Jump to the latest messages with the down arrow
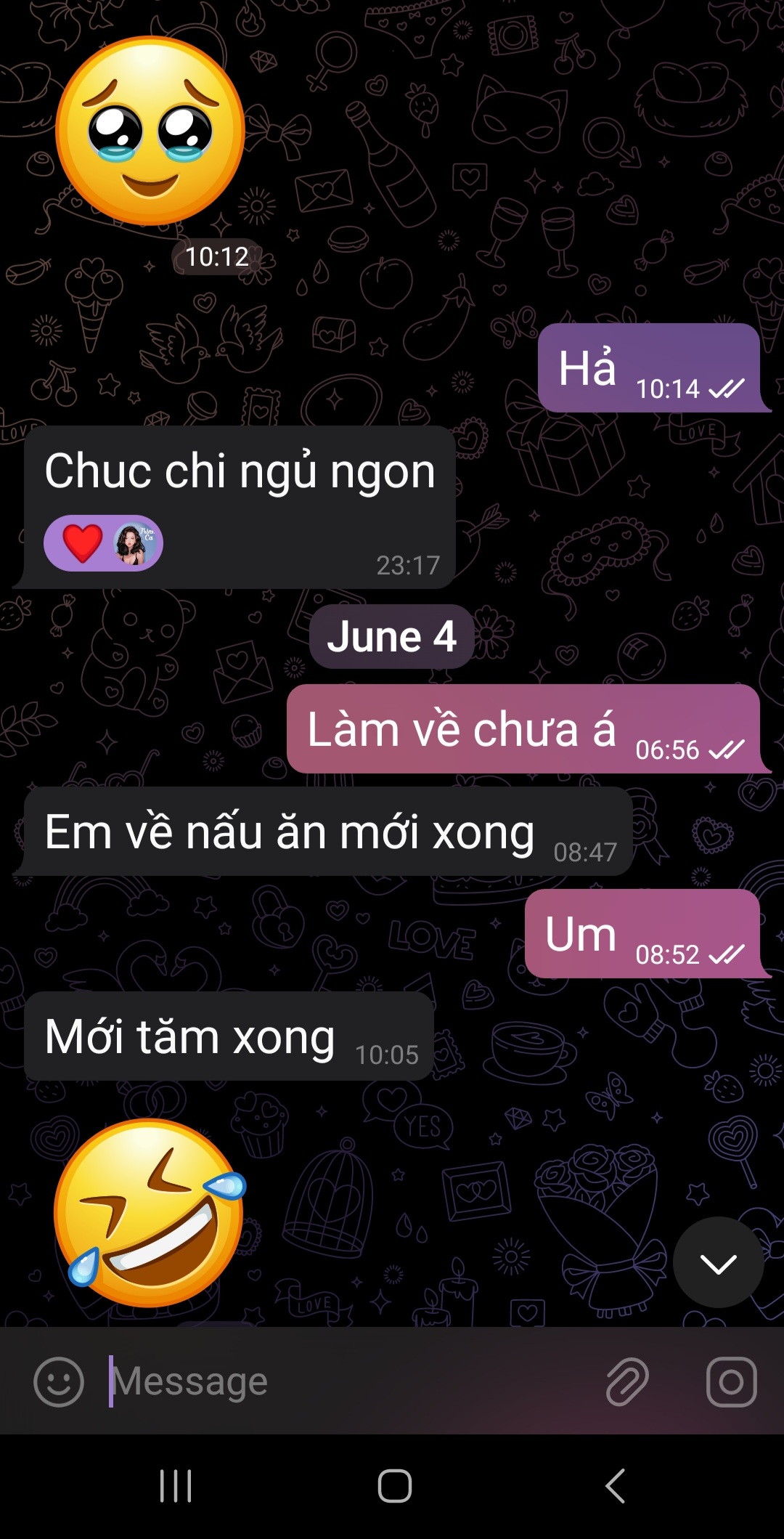784x1539 pixels. (x=718, y=1264)
